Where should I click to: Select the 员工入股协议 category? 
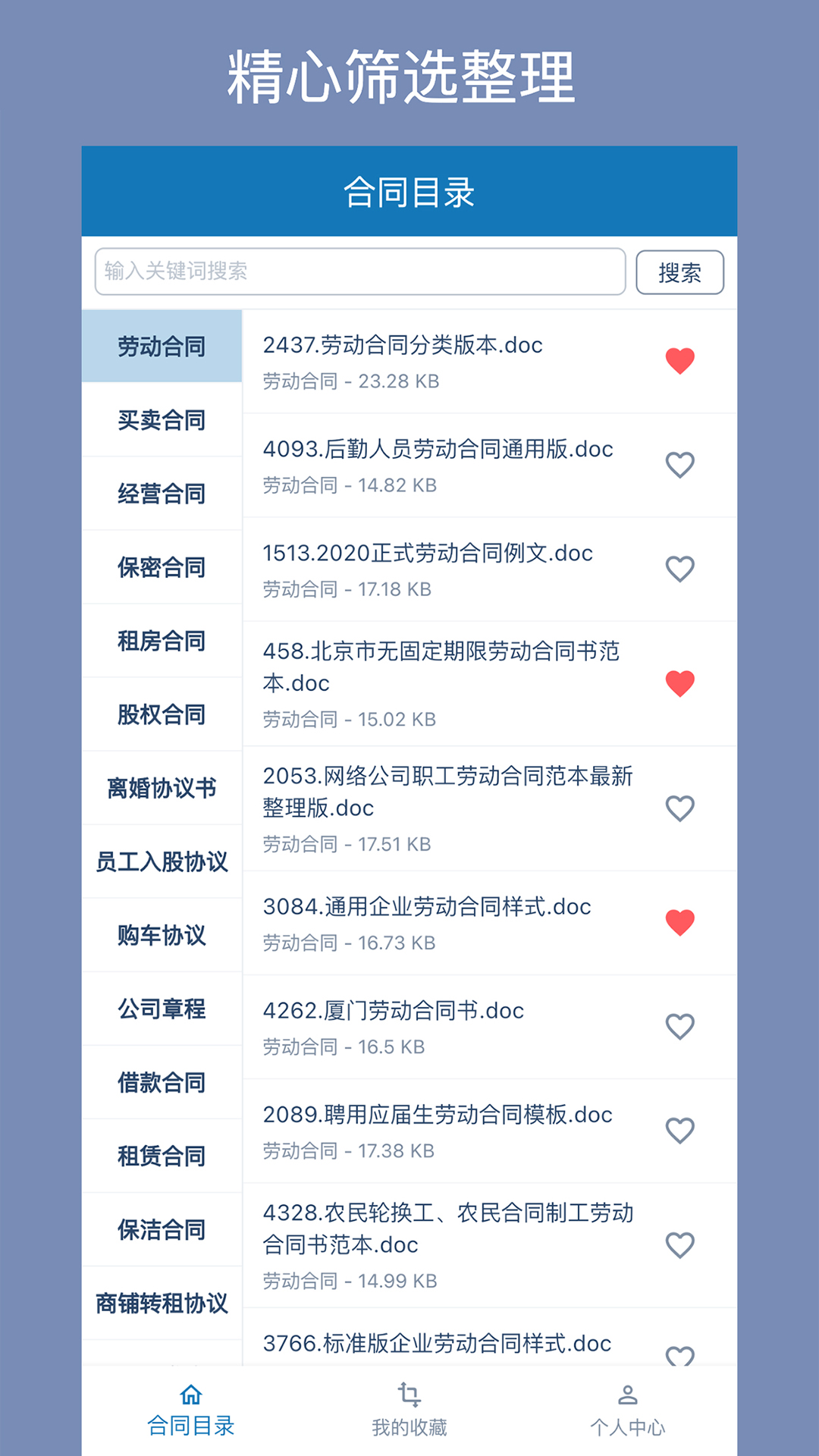point(162,862)
